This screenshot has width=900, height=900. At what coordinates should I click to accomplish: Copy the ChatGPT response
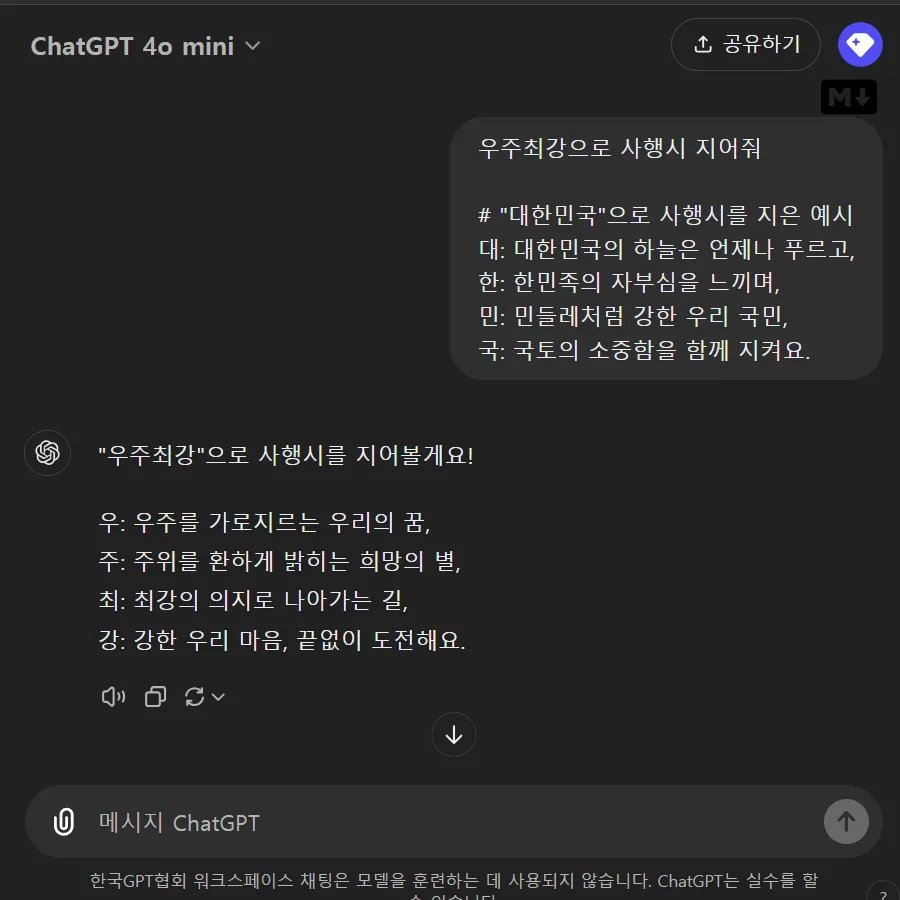155,697
